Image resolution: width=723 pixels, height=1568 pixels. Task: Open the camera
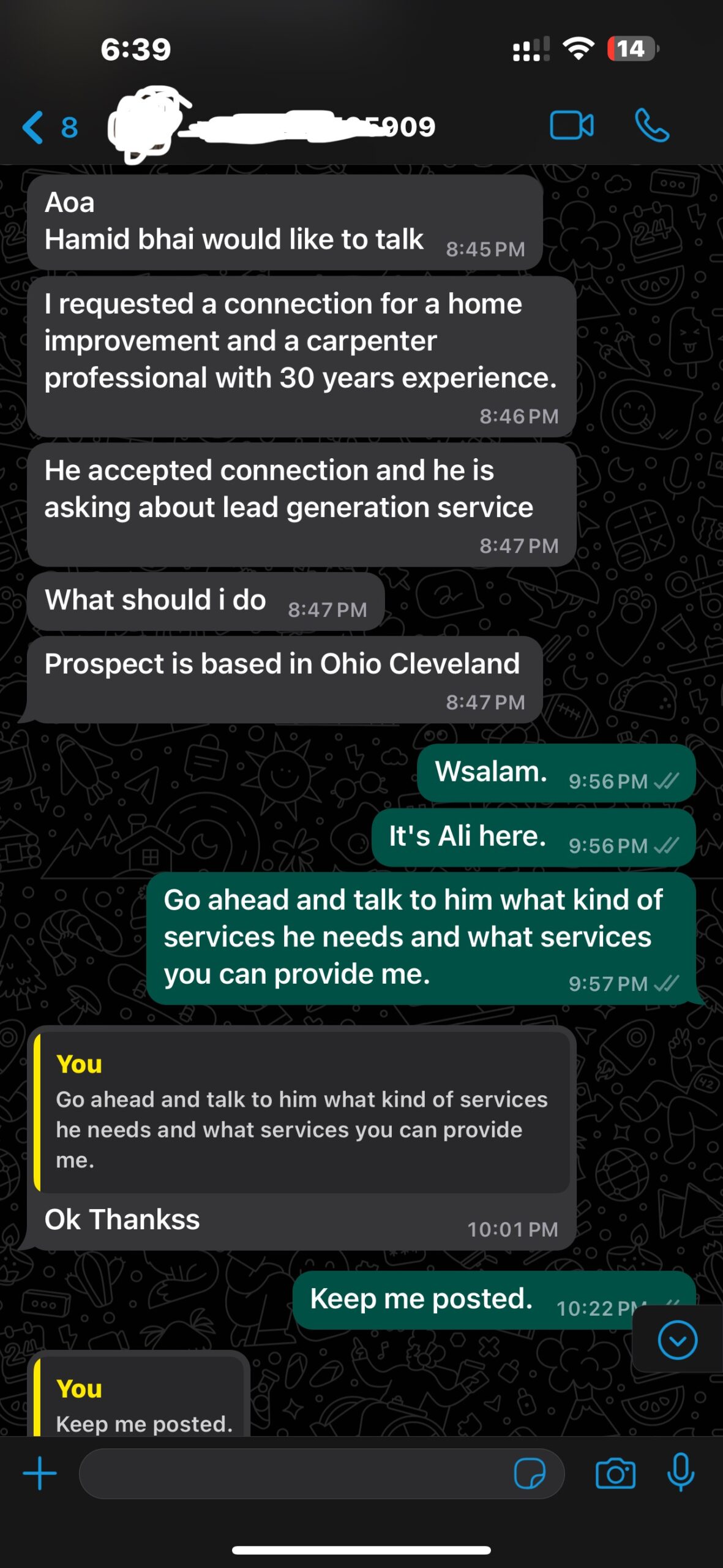click(615, 1473)
